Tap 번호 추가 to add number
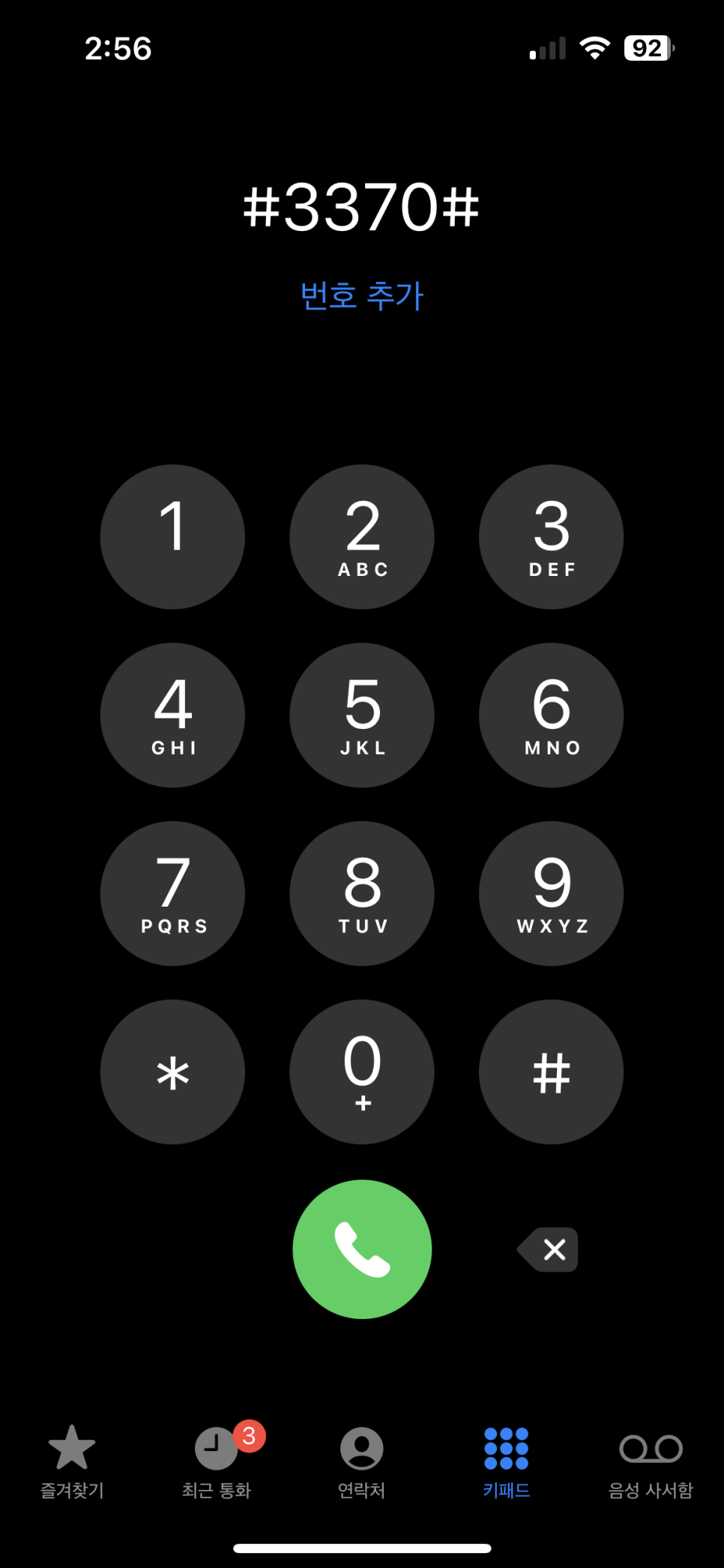The height and width of the screenshot is (1568, 724). click(x=362, y=295)
